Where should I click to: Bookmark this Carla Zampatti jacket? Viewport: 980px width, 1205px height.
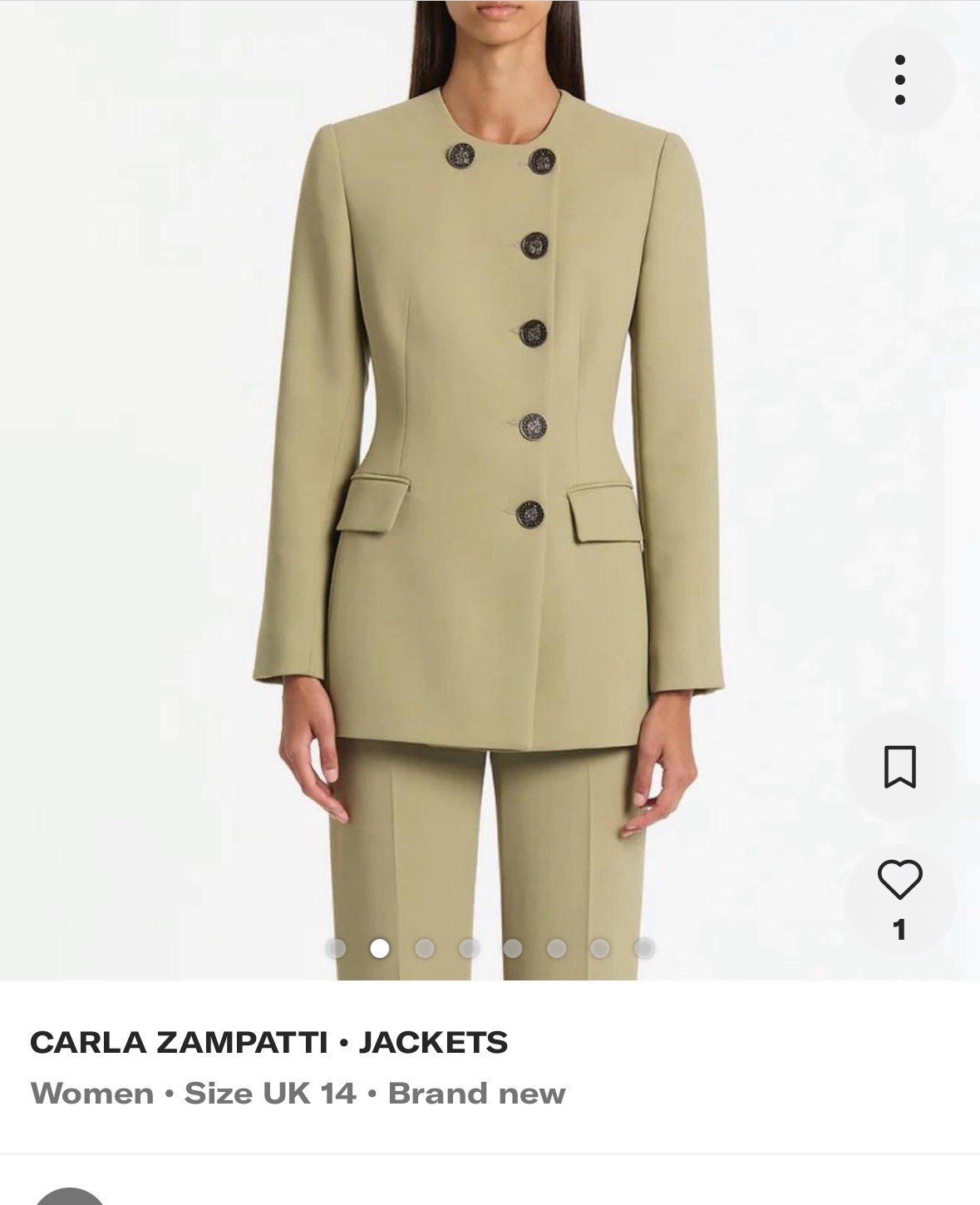pos(899,767)
